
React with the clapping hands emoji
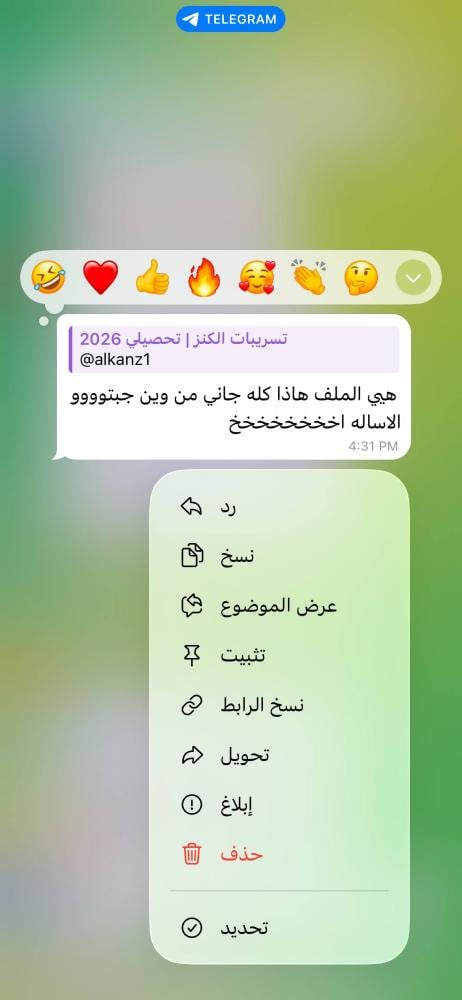309,277
